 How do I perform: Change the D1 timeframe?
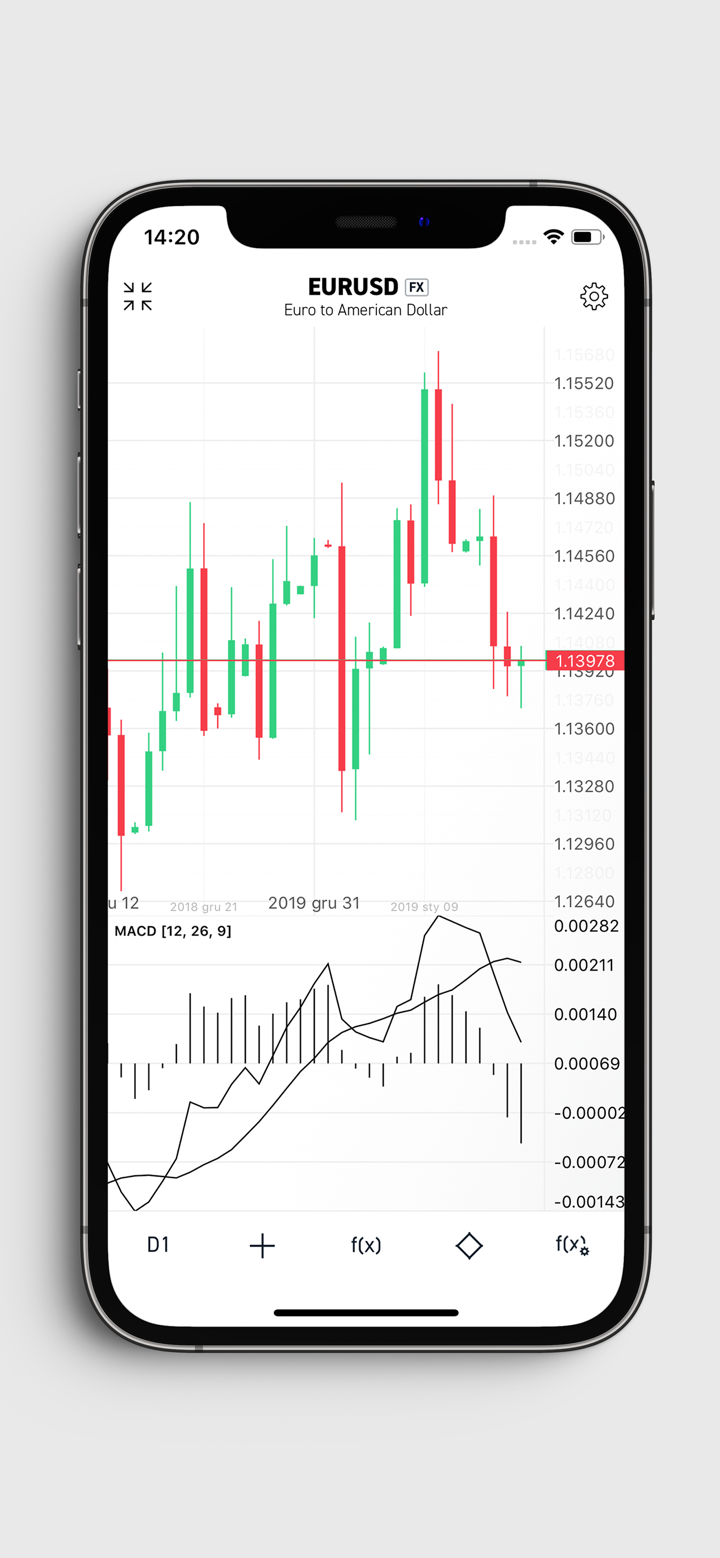158,1245
